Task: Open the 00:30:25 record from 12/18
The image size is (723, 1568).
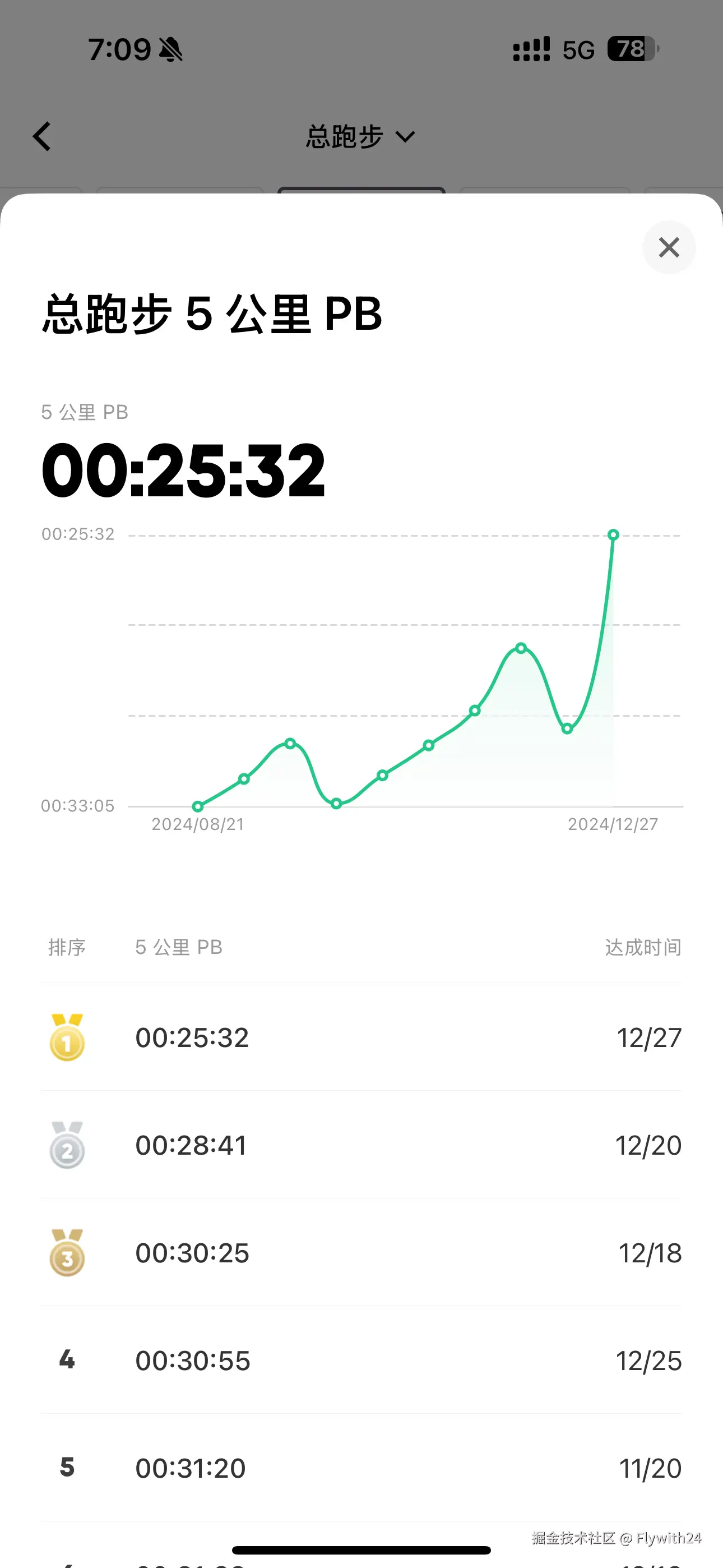Action: tap(361, 1253)
